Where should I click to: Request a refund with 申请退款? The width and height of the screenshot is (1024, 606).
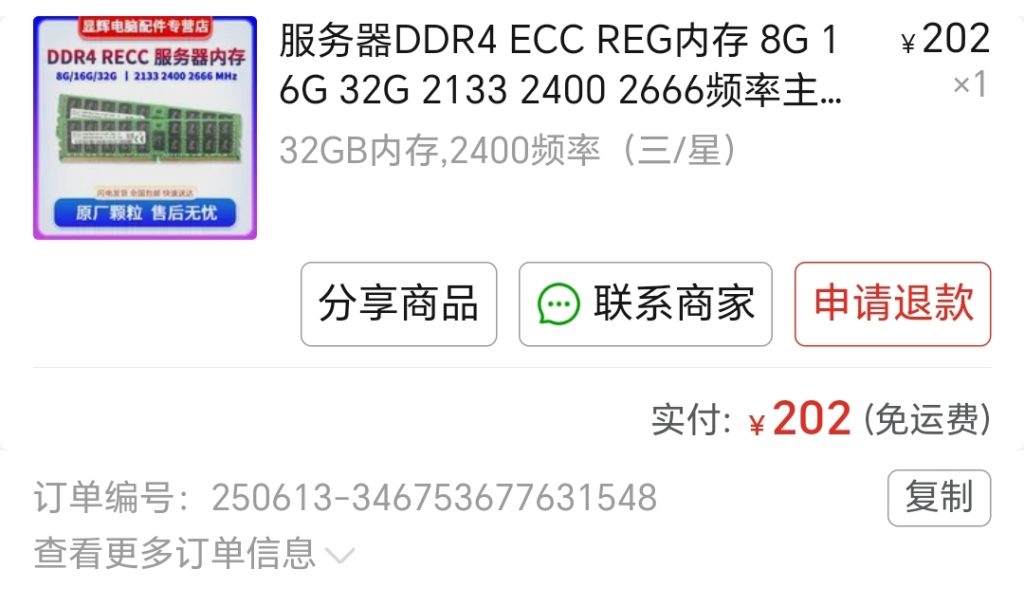click(x=892, y=304)
